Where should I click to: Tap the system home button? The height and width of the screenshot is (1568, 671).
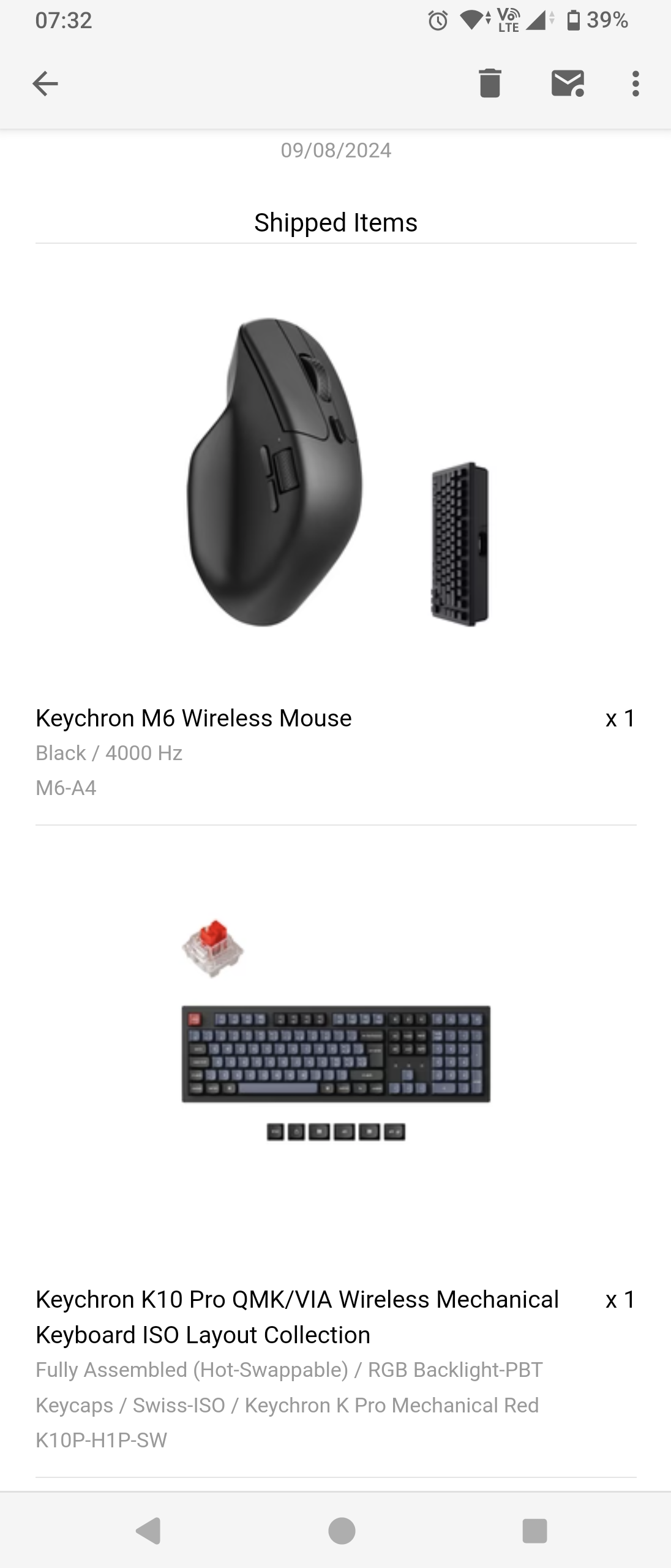point(341,1531)
